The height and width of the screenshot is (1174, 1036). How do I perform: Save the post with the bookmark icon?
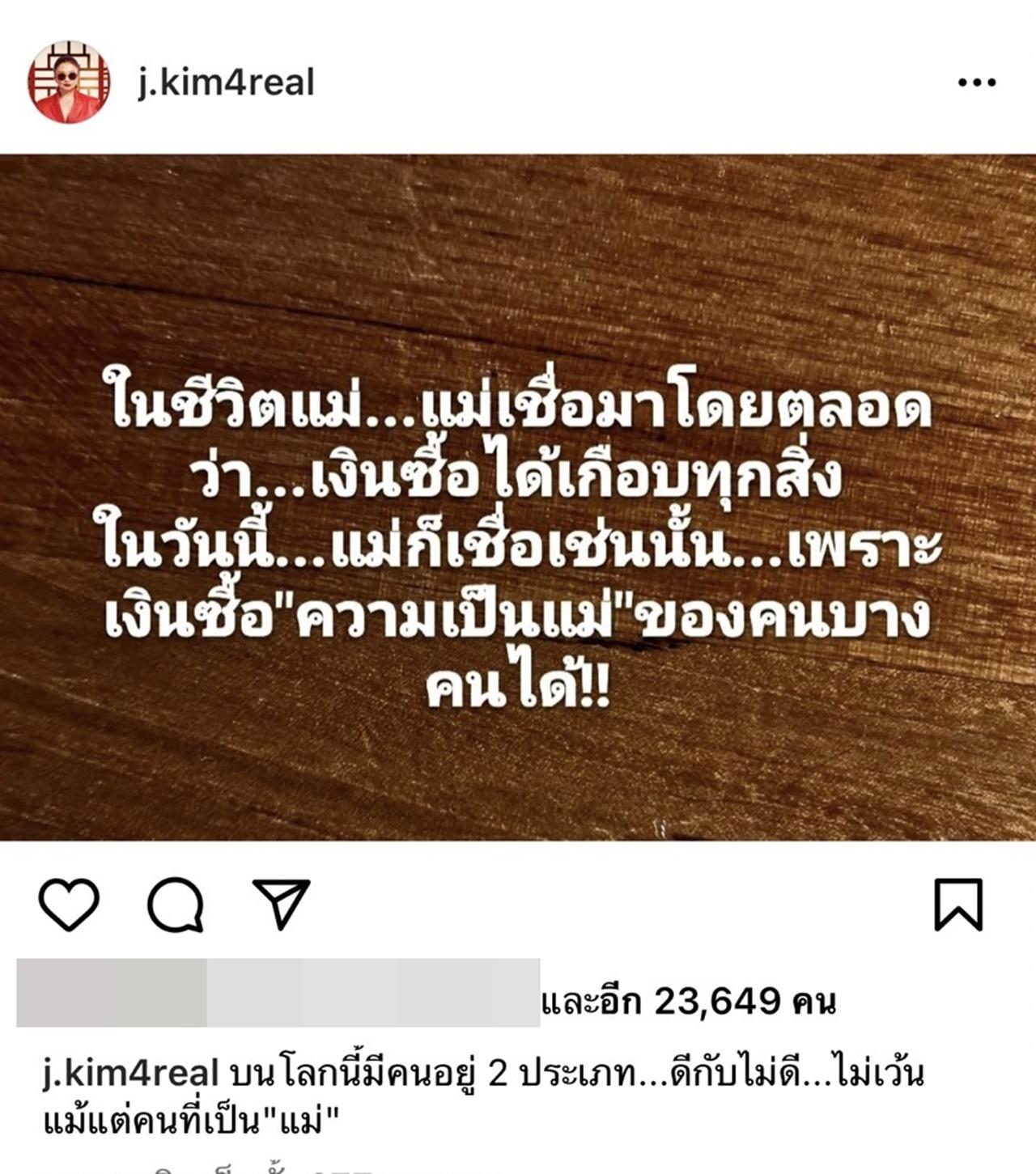958,904
